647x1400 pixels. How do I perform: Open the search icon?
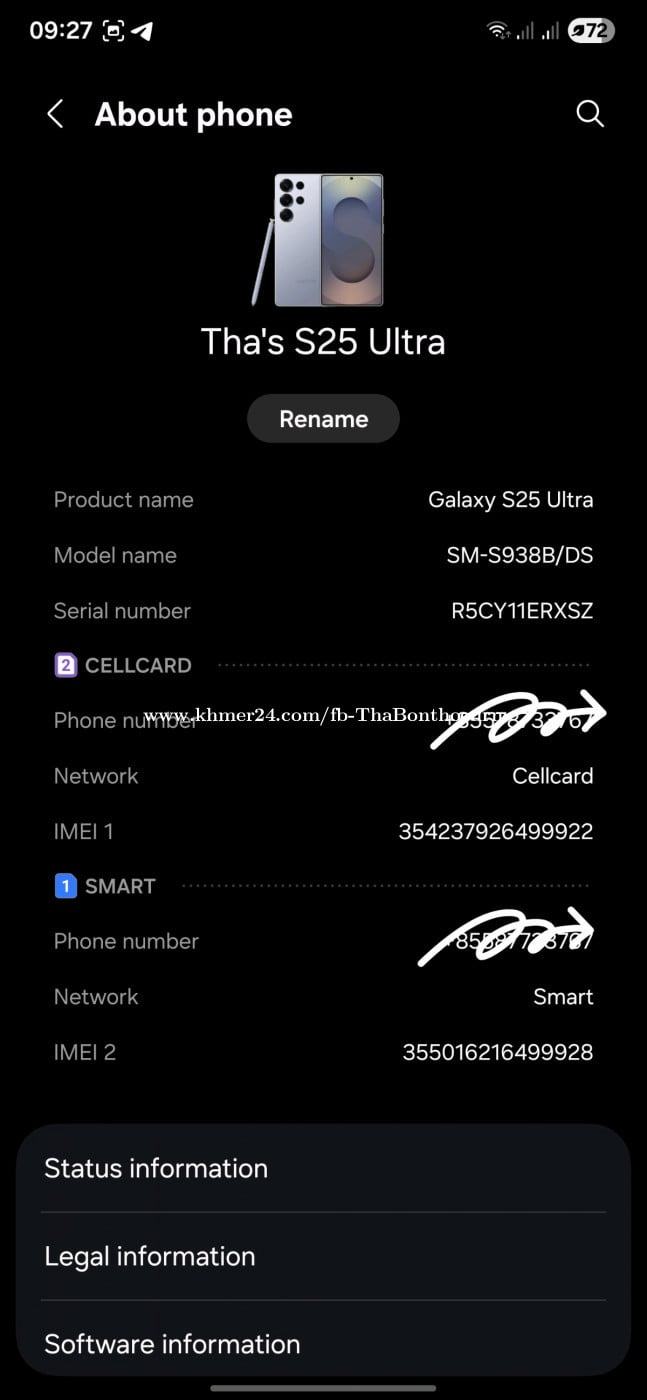[x=590, y=114]
